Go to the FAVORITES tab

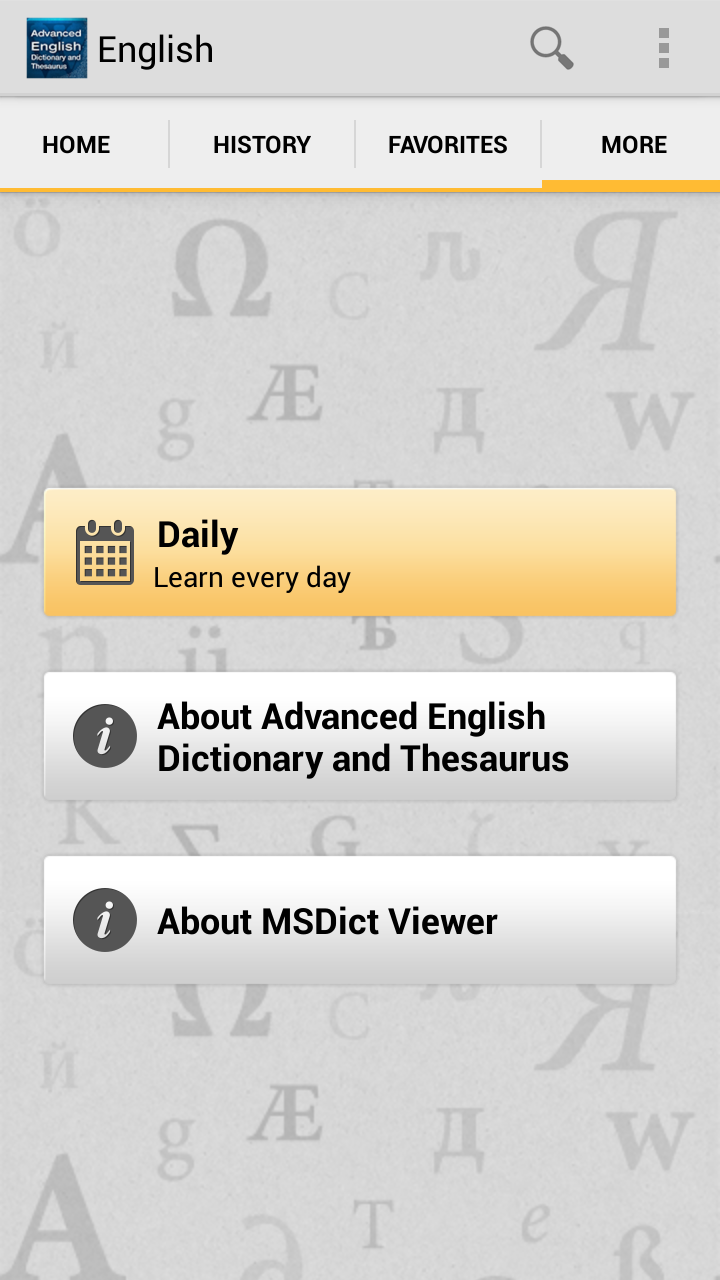coord(447,144)
